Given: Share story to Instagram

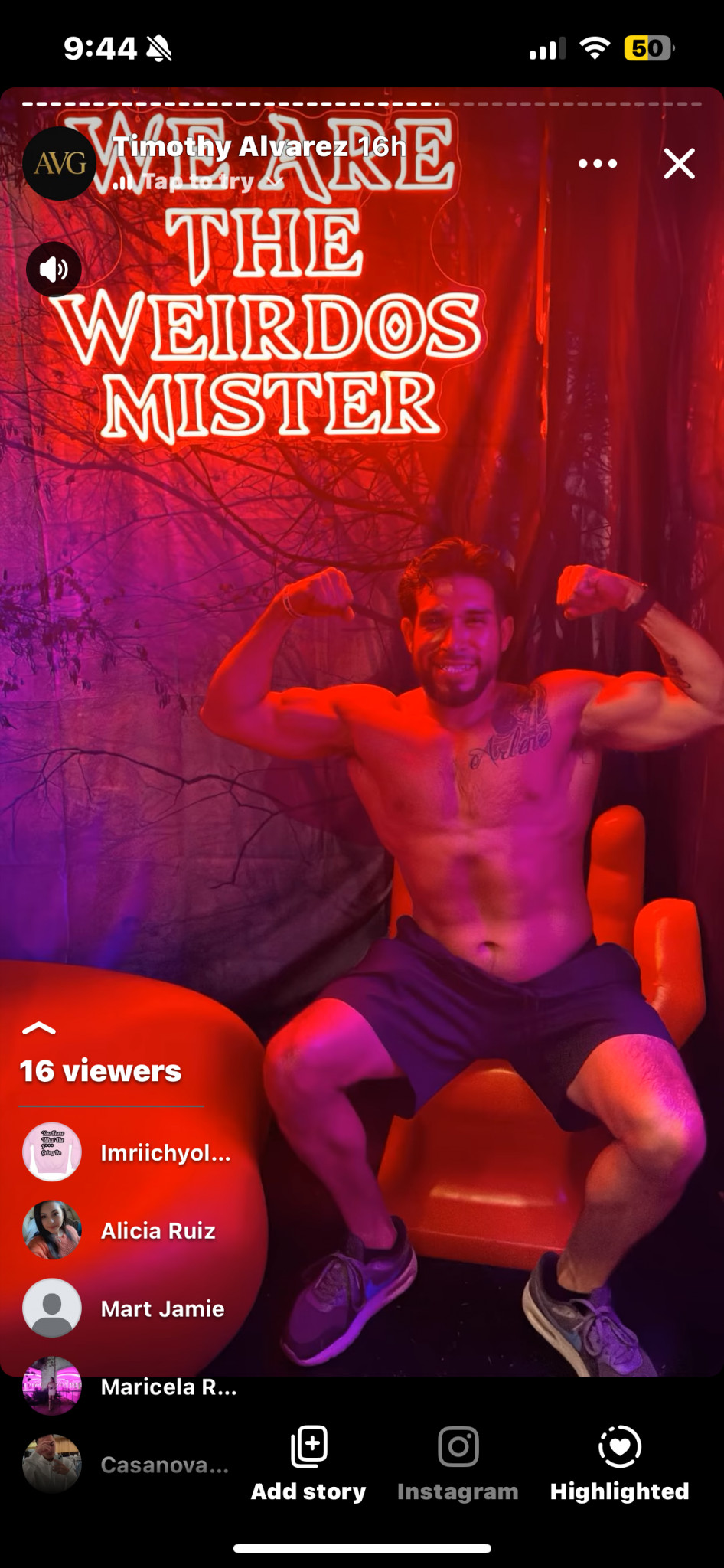Looking at the screenshot, I should point(458,1463).
